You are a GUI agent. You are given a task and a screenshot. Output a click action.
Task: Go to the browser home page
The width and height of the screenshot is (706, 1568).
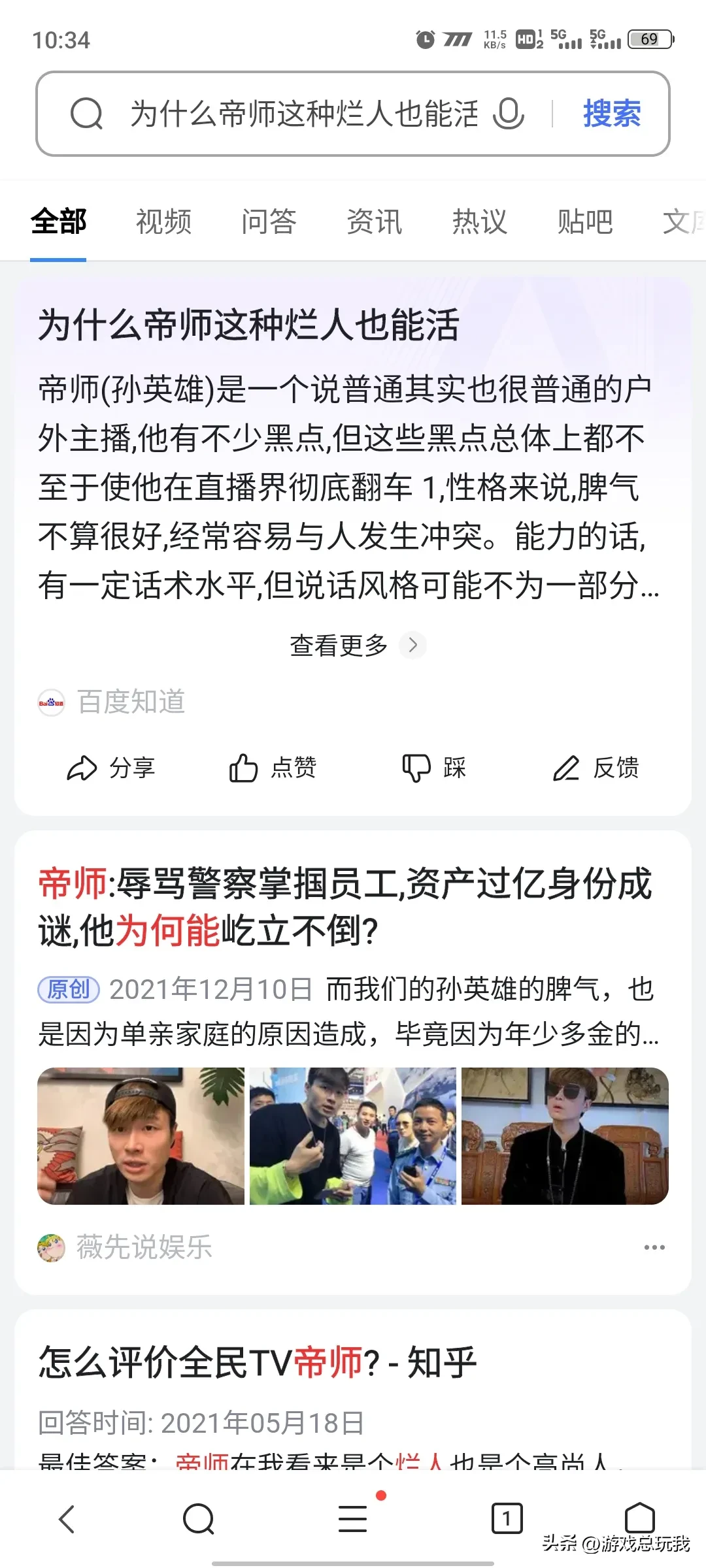[639, 1519]
